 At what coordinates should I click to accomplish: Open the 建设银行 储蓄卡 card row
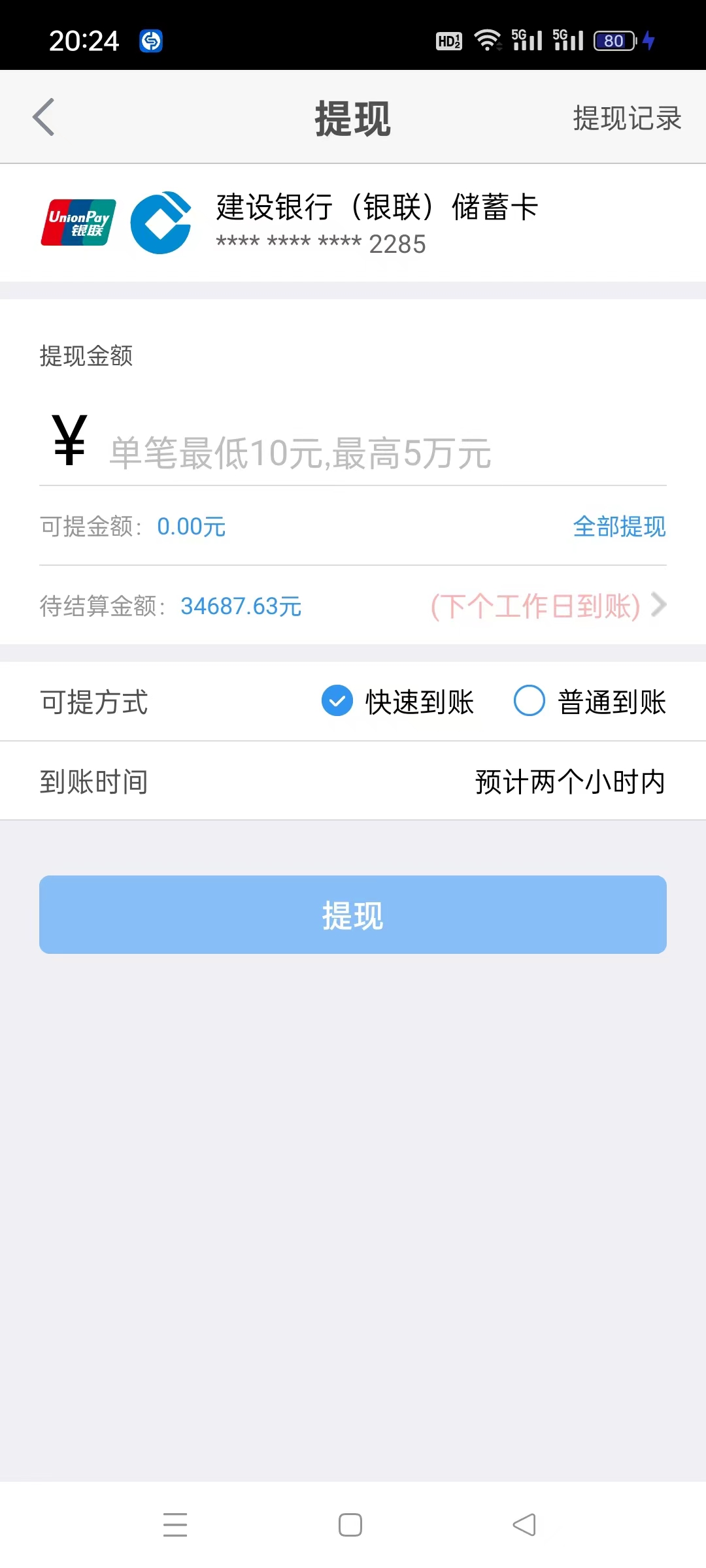point(353,223)
